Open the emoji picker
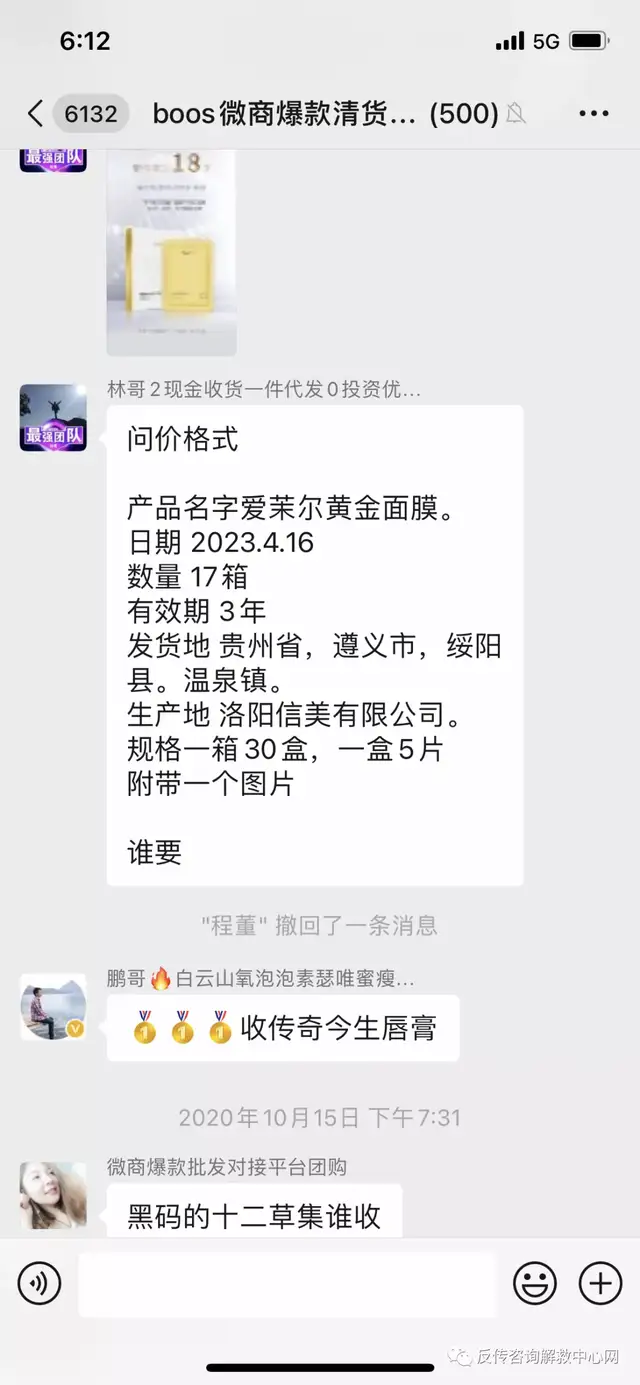Screen dimensions: 640x1385 coord(535,1283)
